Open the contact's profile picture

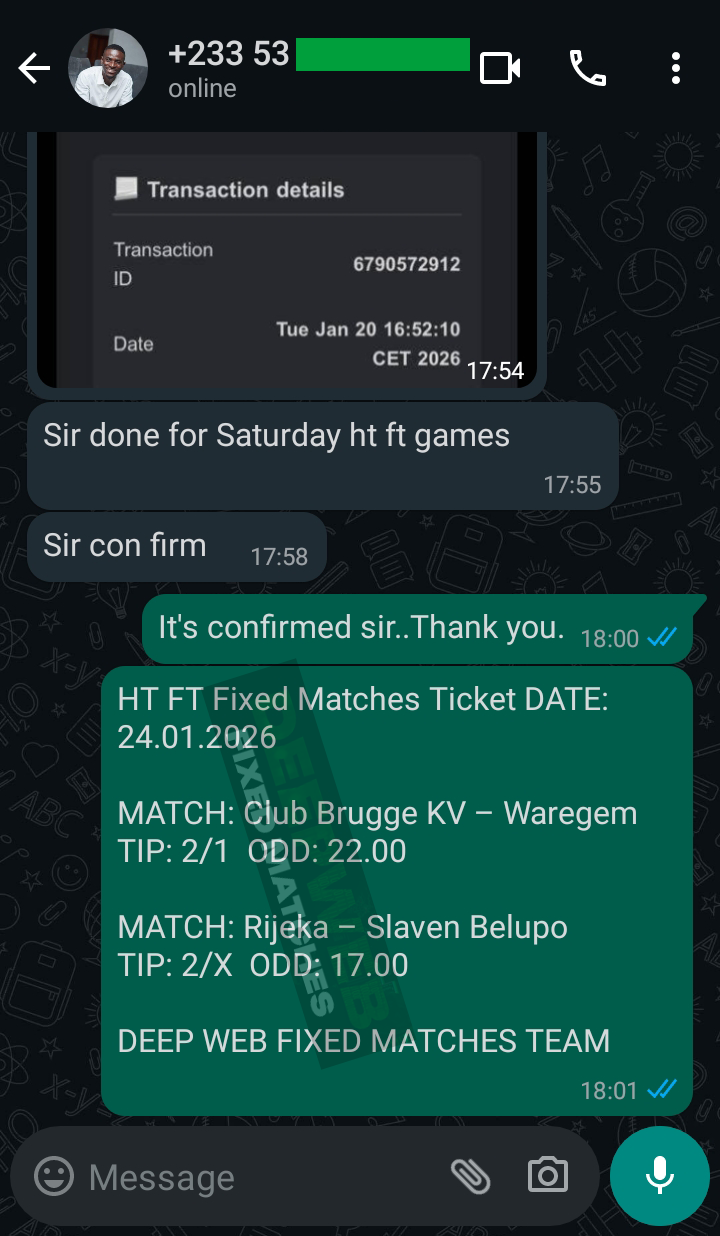108,68
